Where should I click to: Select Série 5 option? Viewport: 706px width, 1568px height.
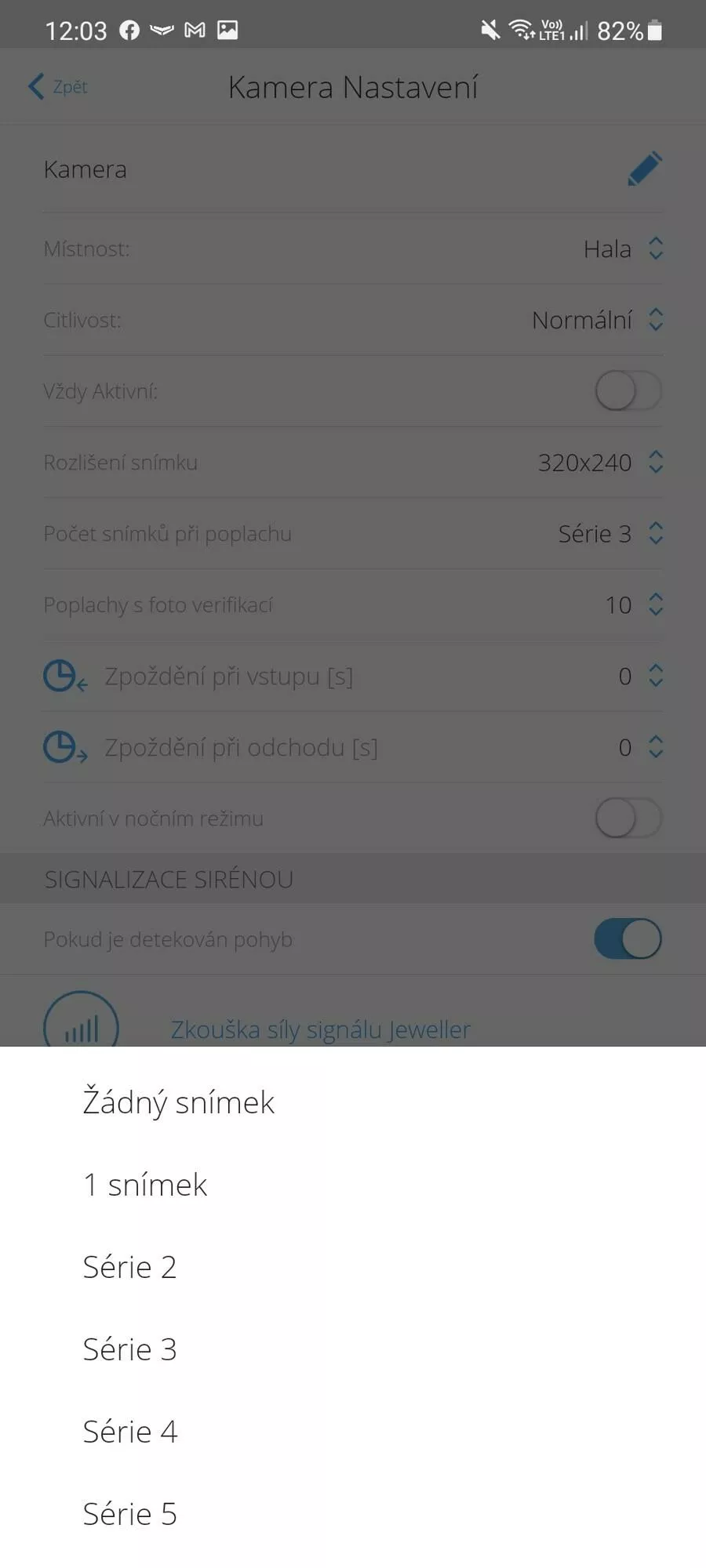click(352, 1514)
